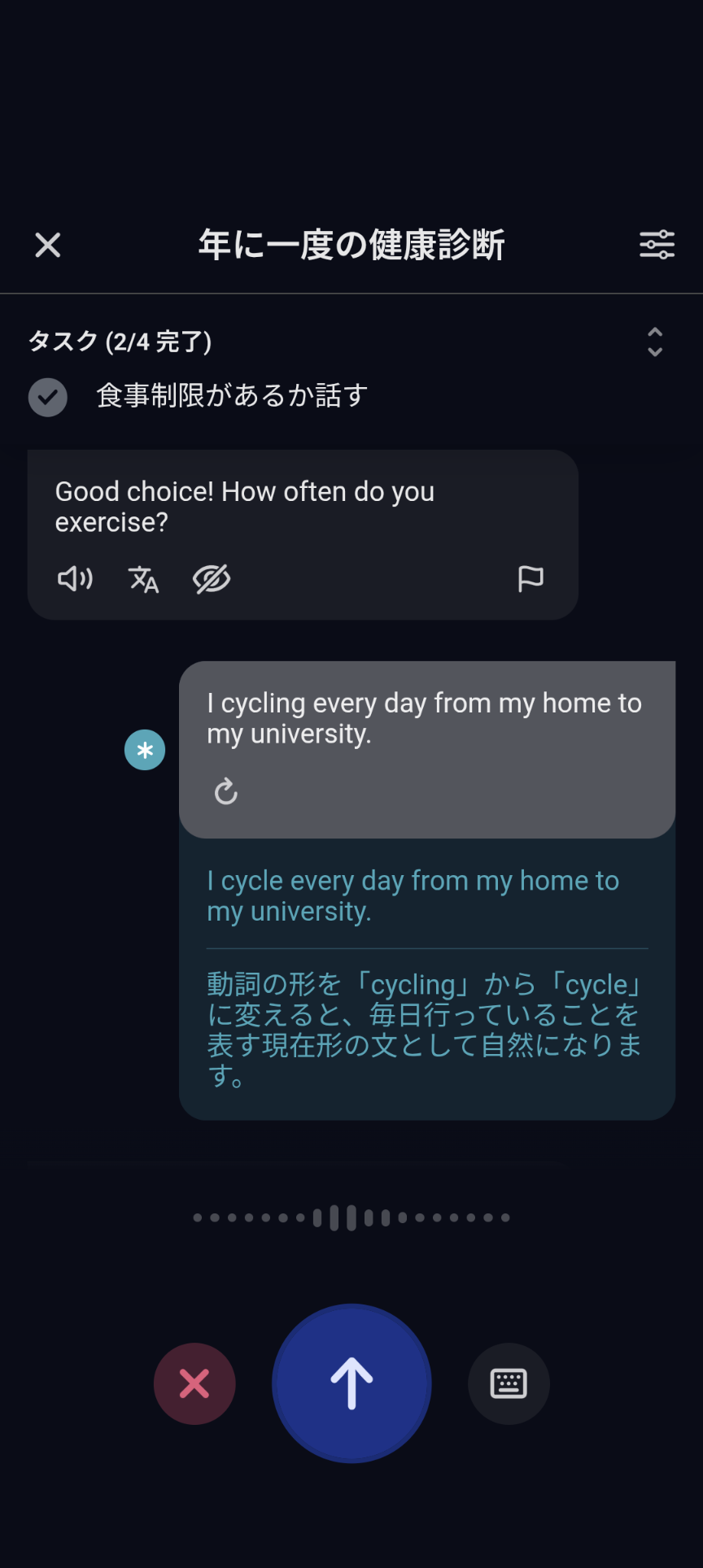The image size is (703, 1568).
Task: Retry the cycling answer
Action: click(x=226, y=791)
